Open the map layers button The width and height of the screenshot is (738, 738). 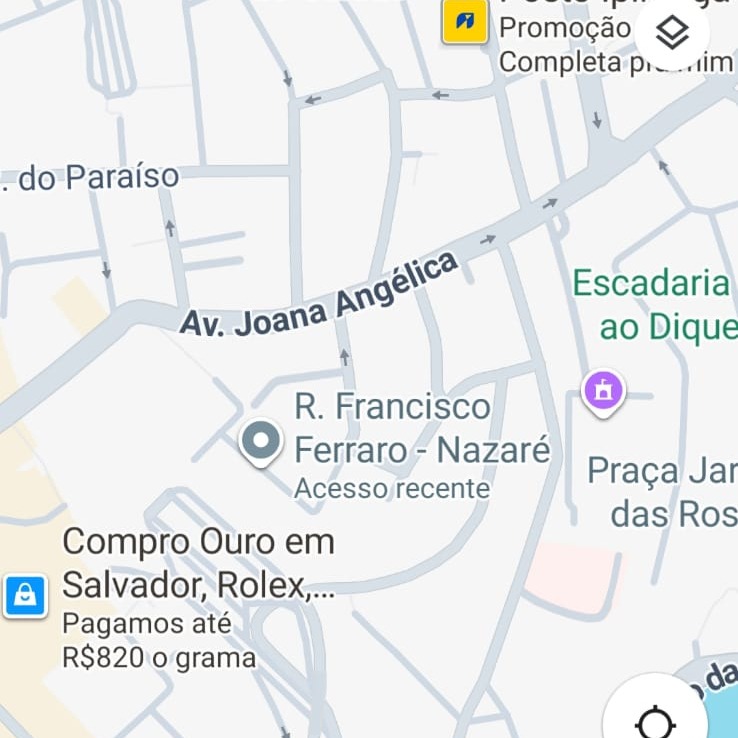(x=673, y=33)
